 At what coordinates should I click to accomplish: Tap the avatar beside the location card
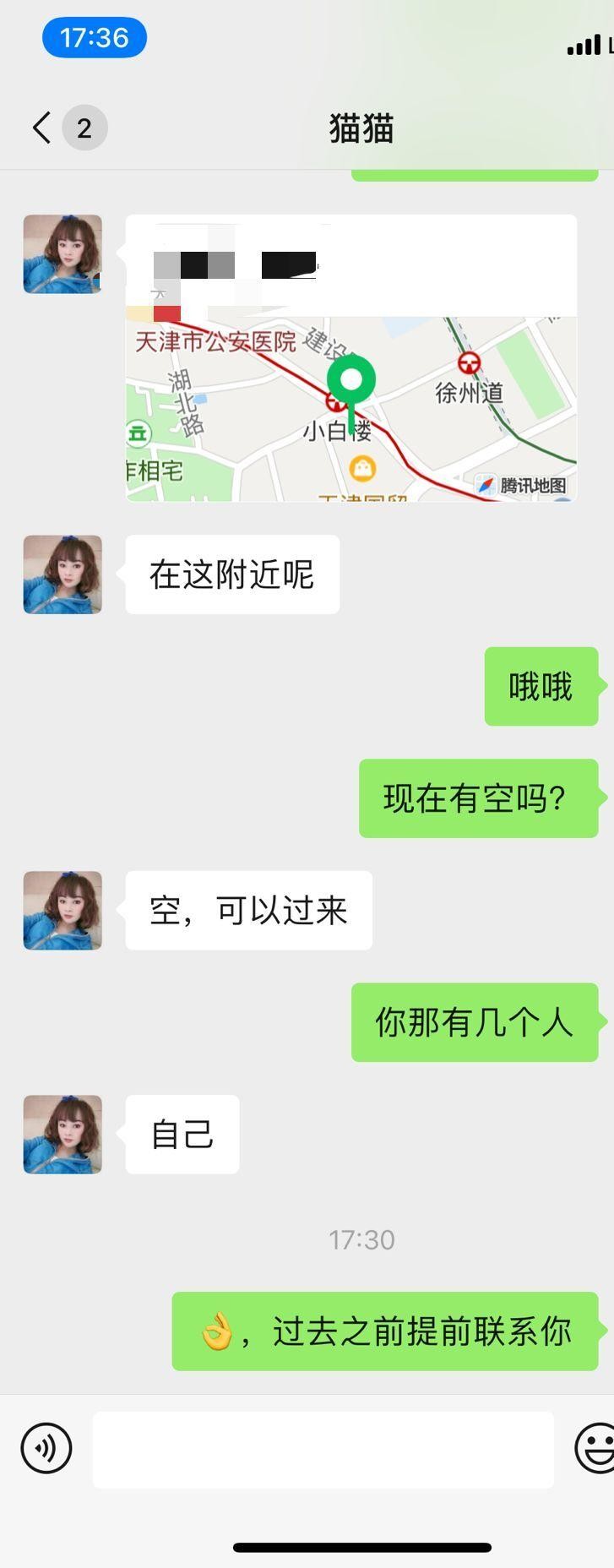62,254
